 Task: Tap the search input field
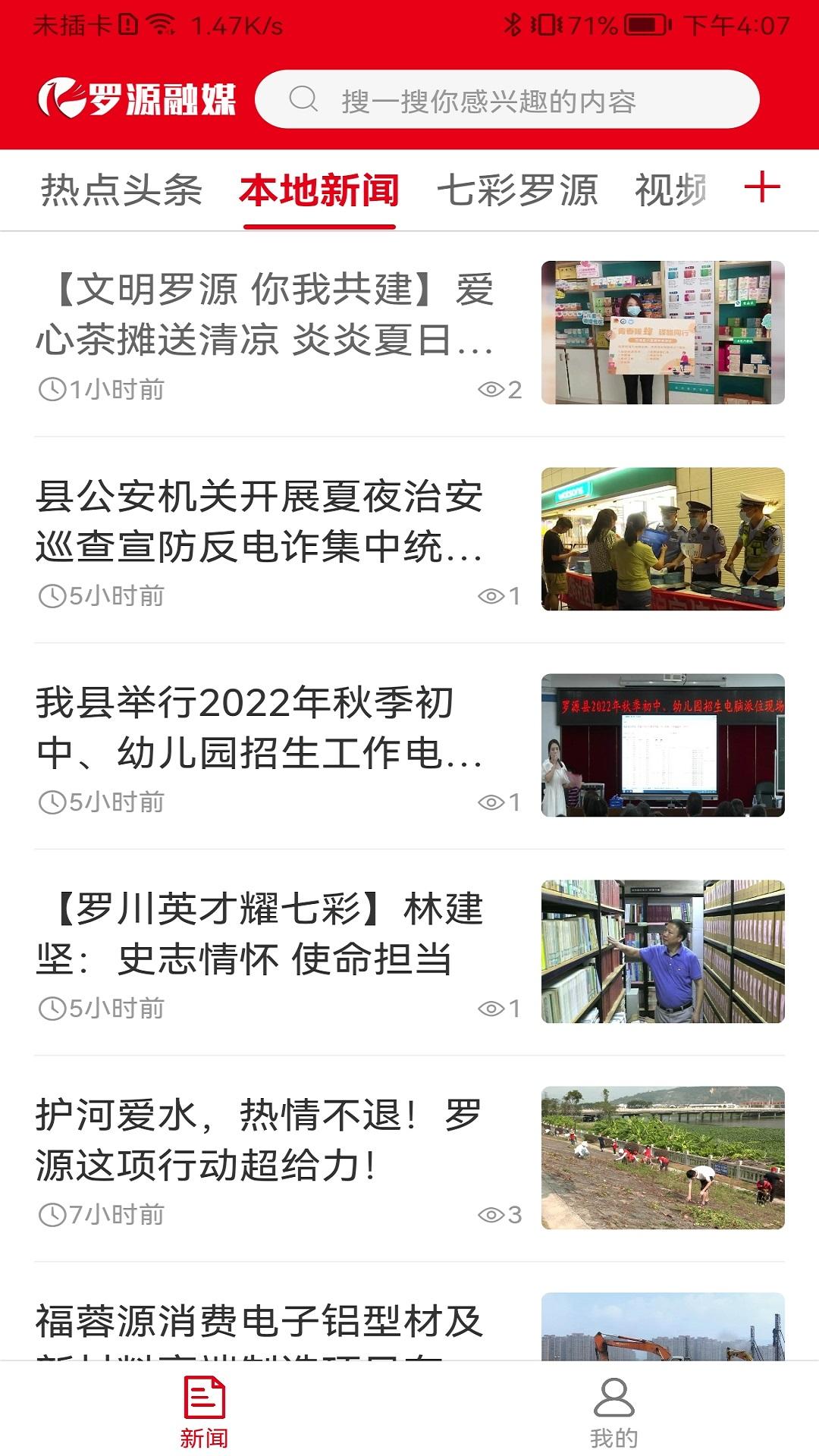[508, 99]
